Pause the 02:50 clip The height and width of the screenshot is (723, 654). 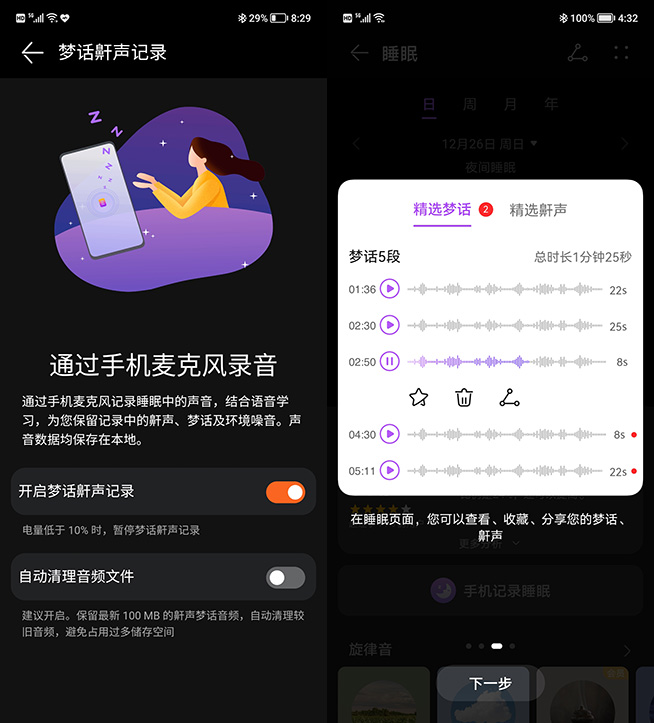pos(390,361)
